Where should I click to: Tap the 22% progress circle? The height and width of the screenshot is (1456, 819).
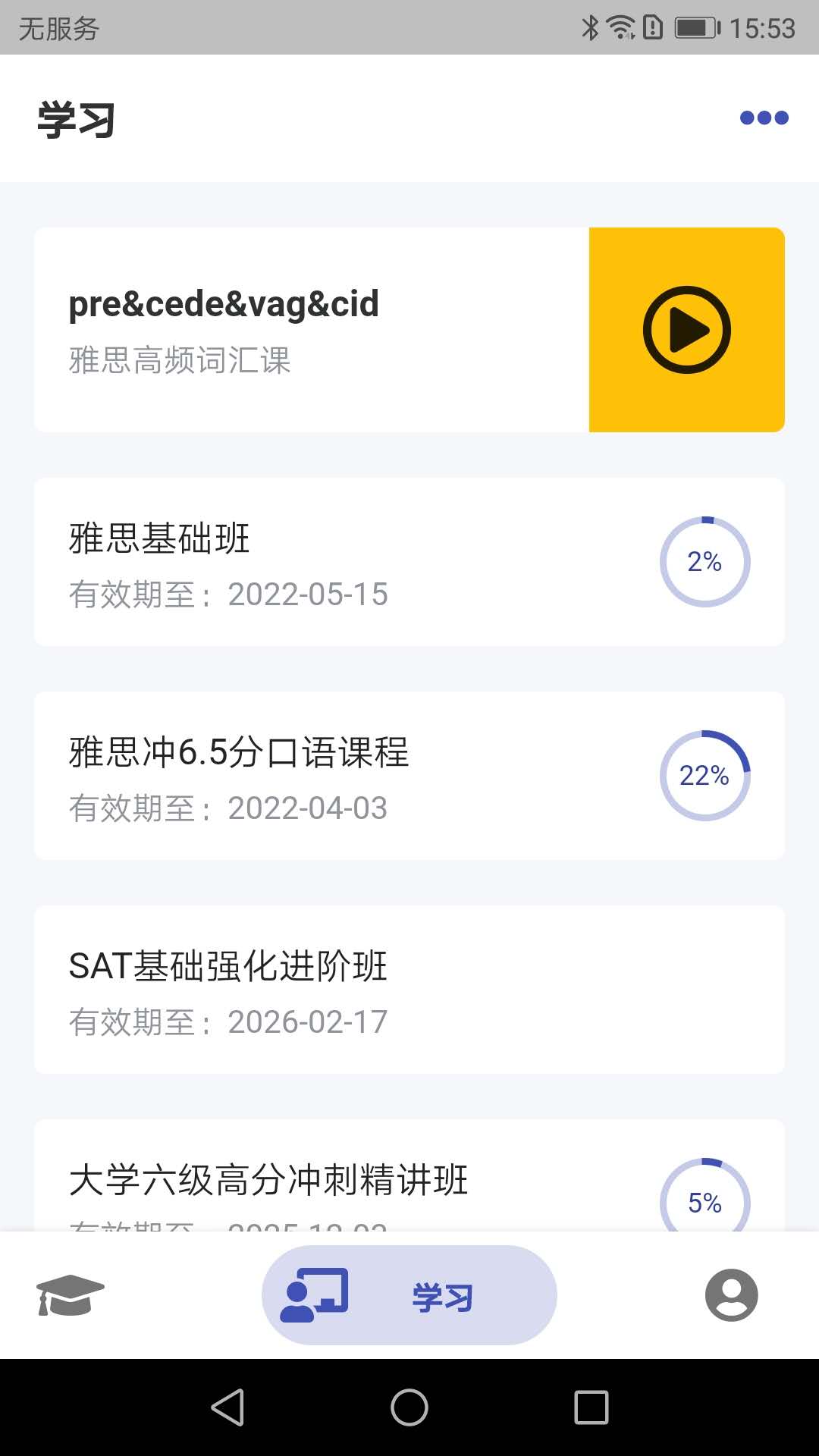point(706,775)
